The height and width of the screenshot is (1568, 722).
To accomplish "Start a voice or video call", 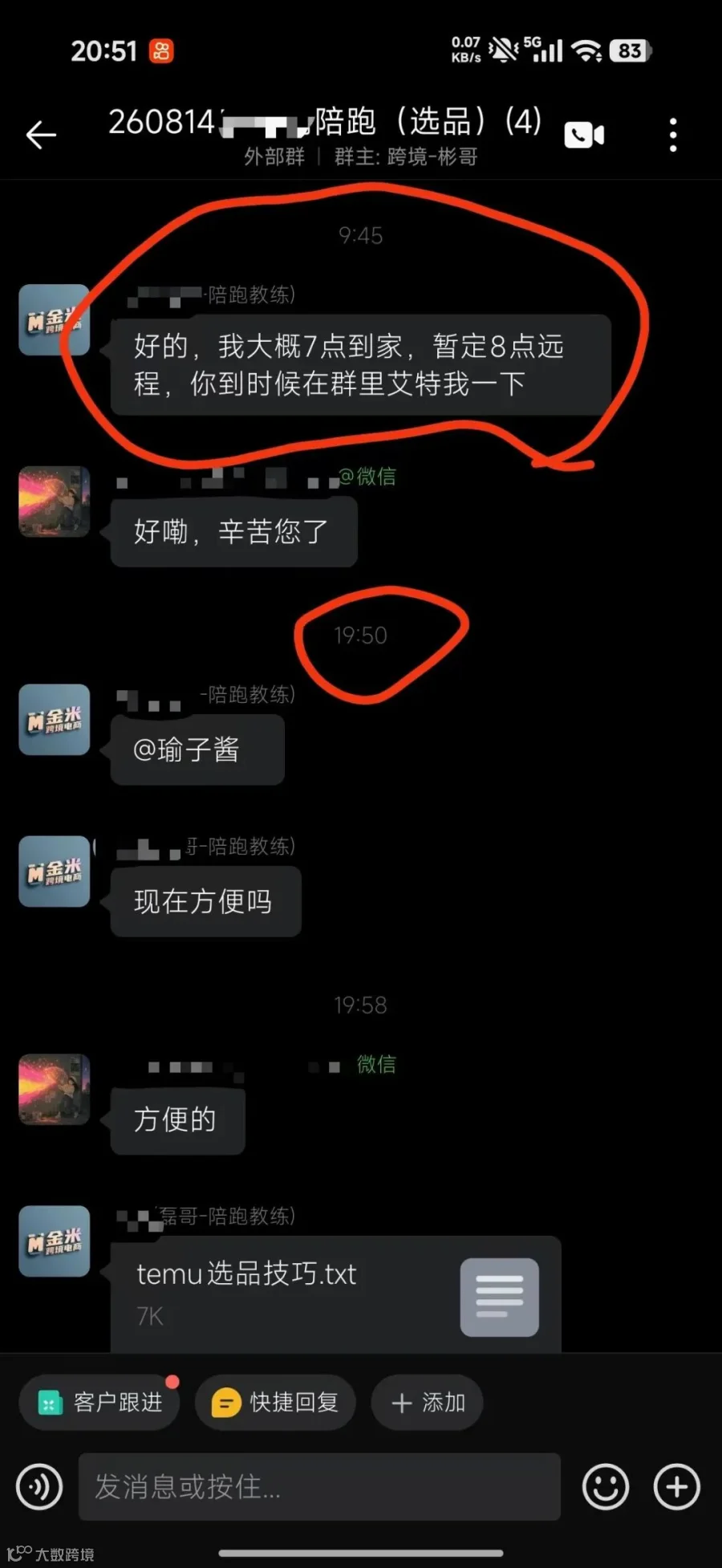I will tap(584, 135).
